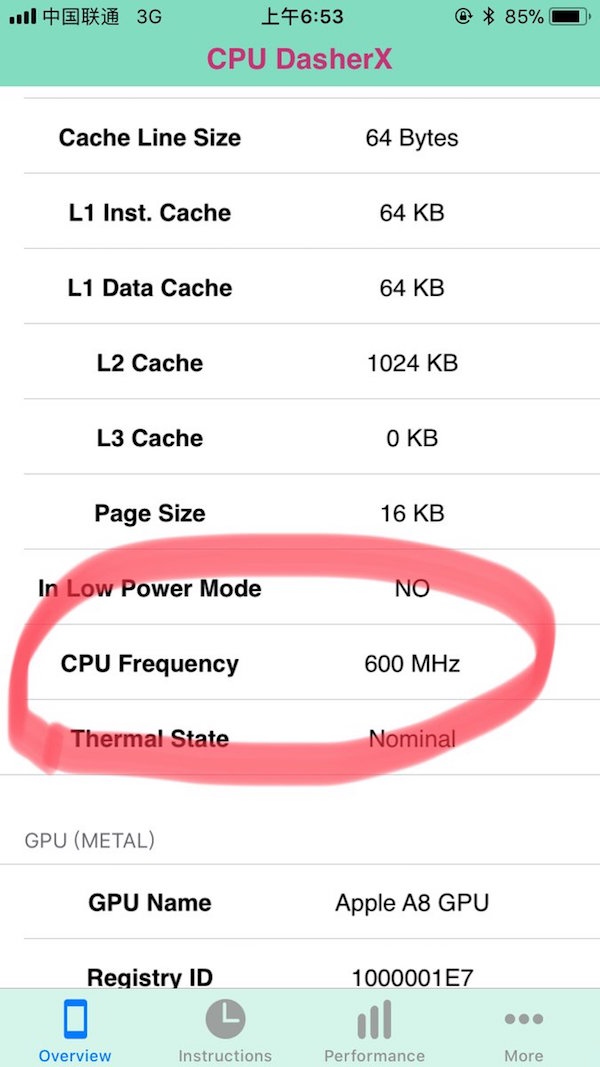
Task: Select the More tab
Action: pyautogui.click(x=523, y=1028)
